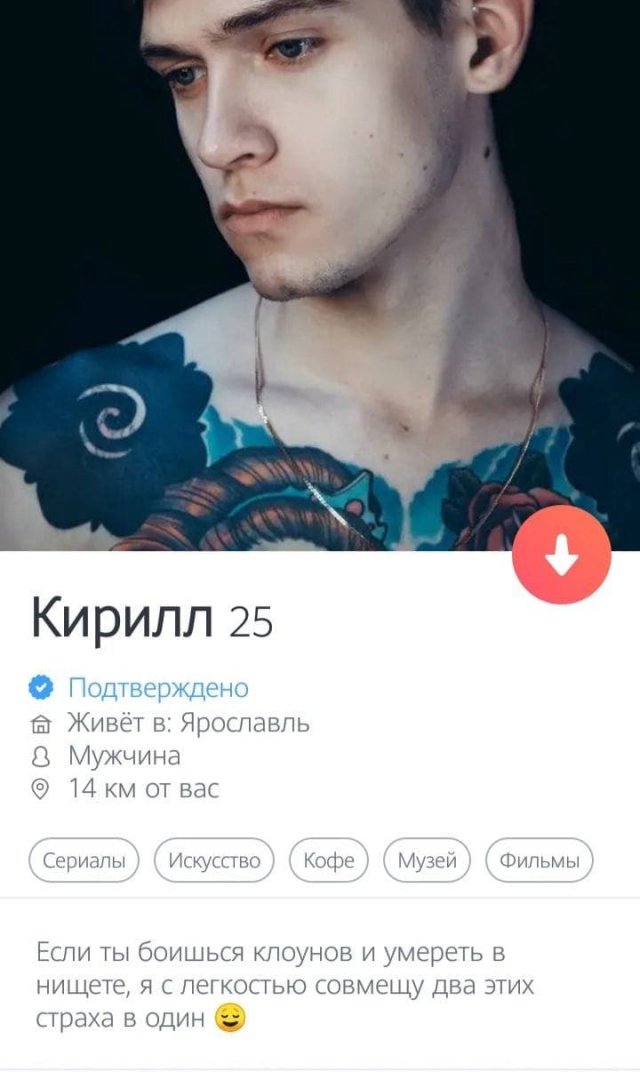This screenshot has height=1072, width=640.
Task: Collapse profile with the red down arrow
Action: click(x=561, y=555)
